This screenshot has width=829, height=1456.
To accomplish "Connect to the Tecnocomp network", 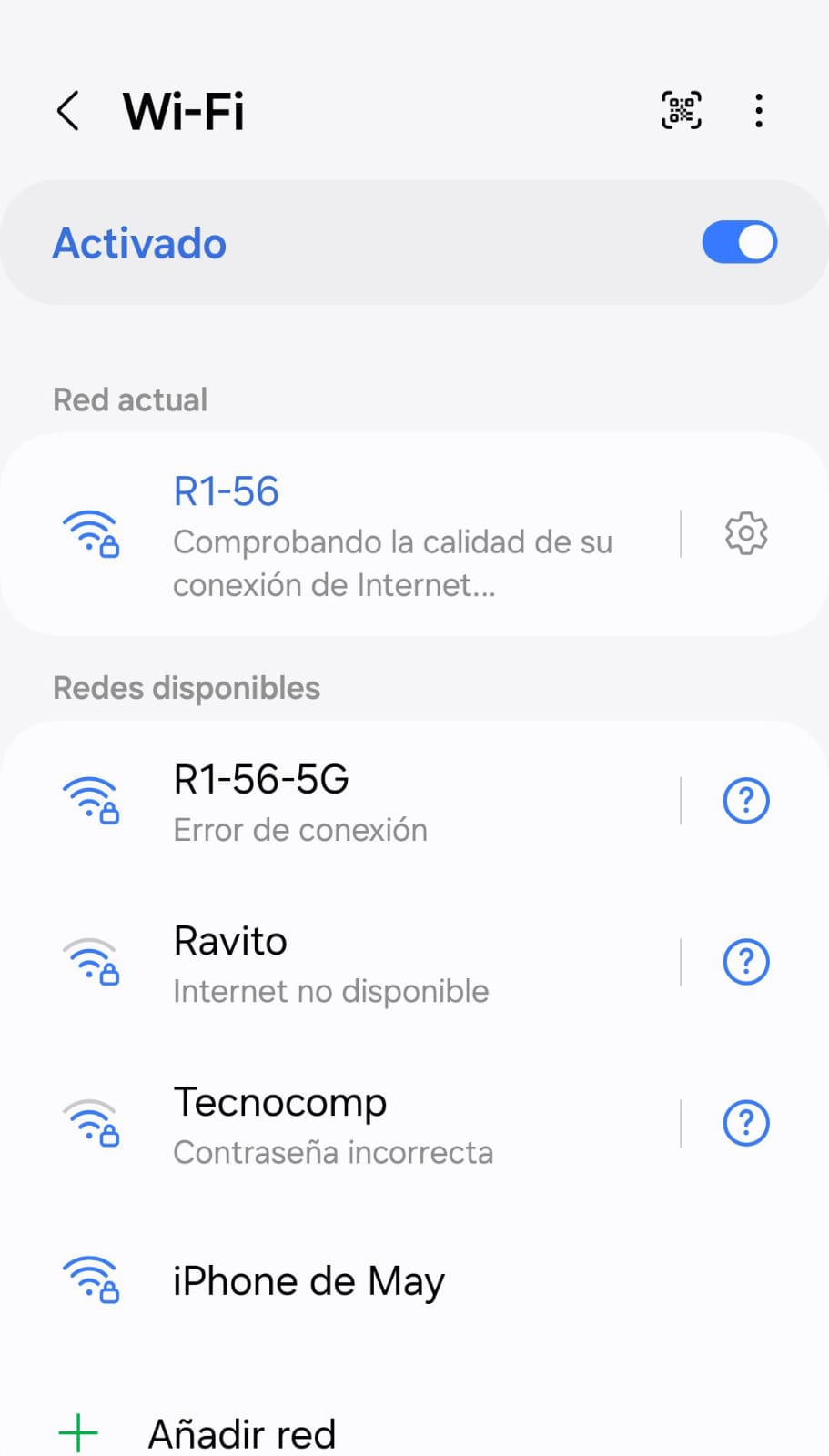I will (364, 1124).
